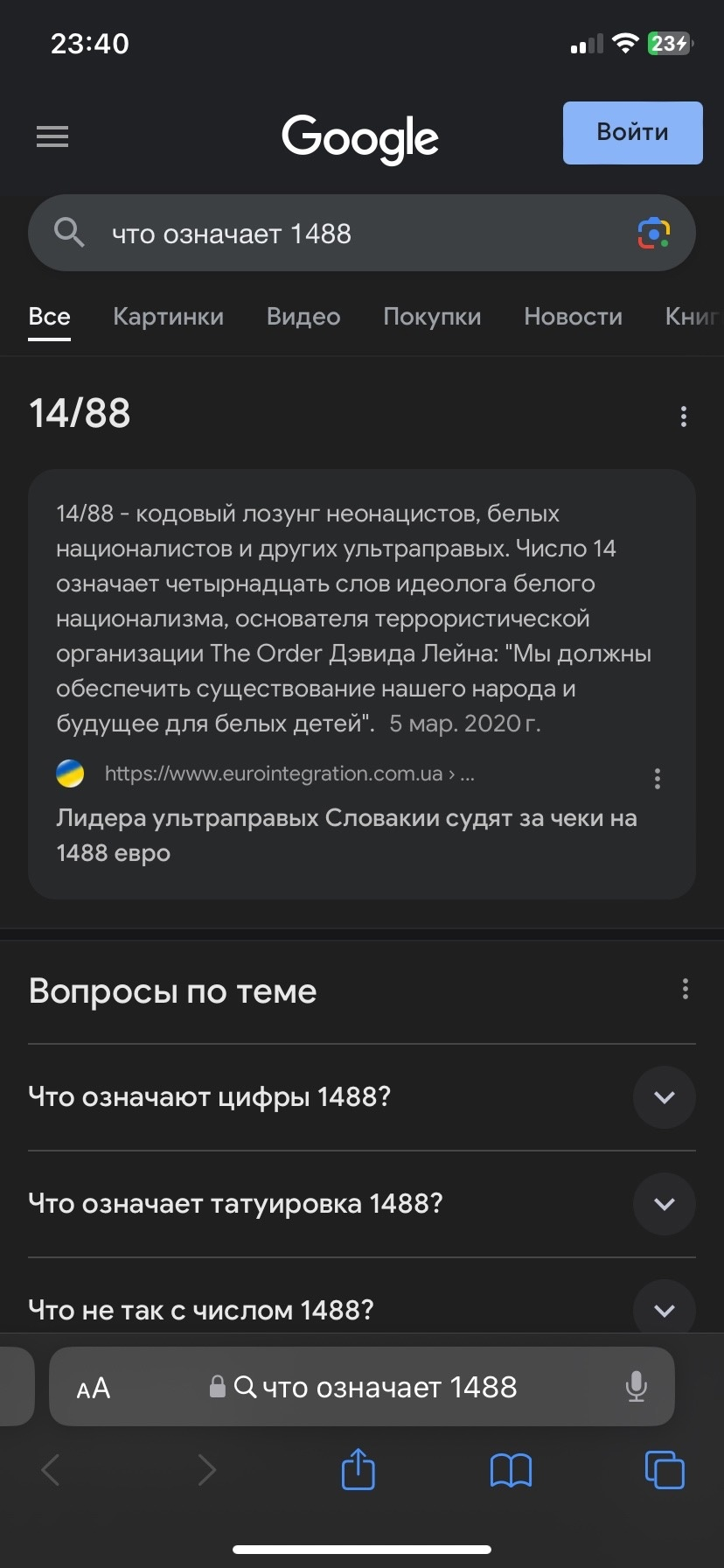The image size is (724, 1568).
Task: Expand "Что означает татуировка 1488?"
Action: (x=664, y=1204)
